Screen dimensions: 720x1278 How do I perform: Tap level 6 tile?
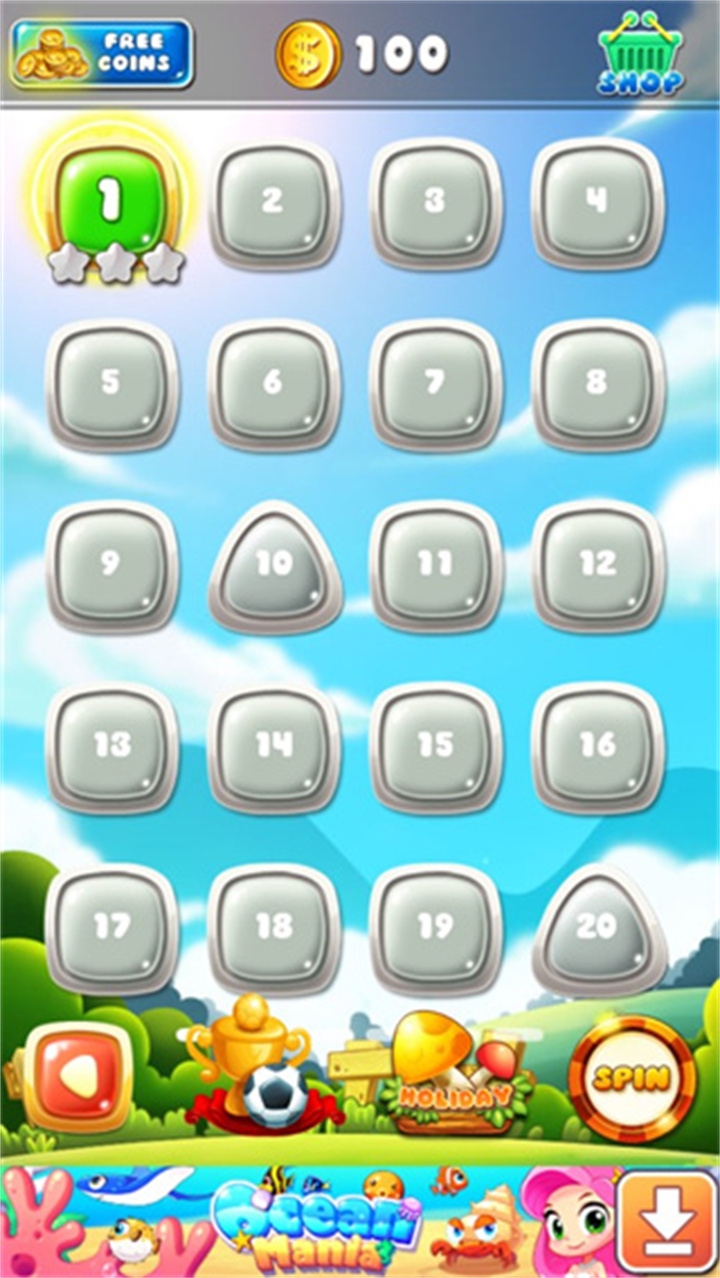pos(273,384)
